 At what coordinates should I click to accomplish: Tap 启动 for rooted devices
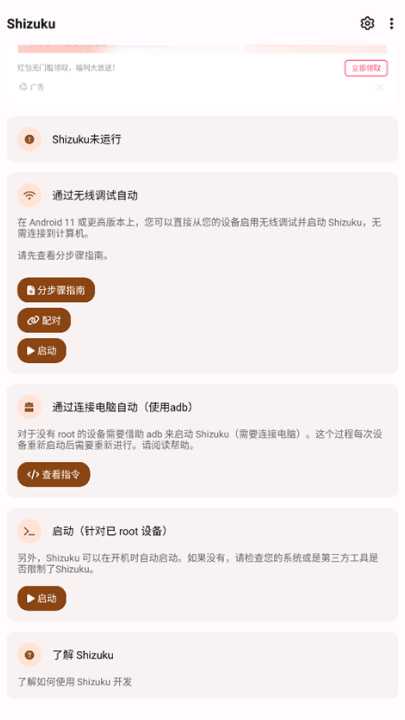tap(42, 598)
